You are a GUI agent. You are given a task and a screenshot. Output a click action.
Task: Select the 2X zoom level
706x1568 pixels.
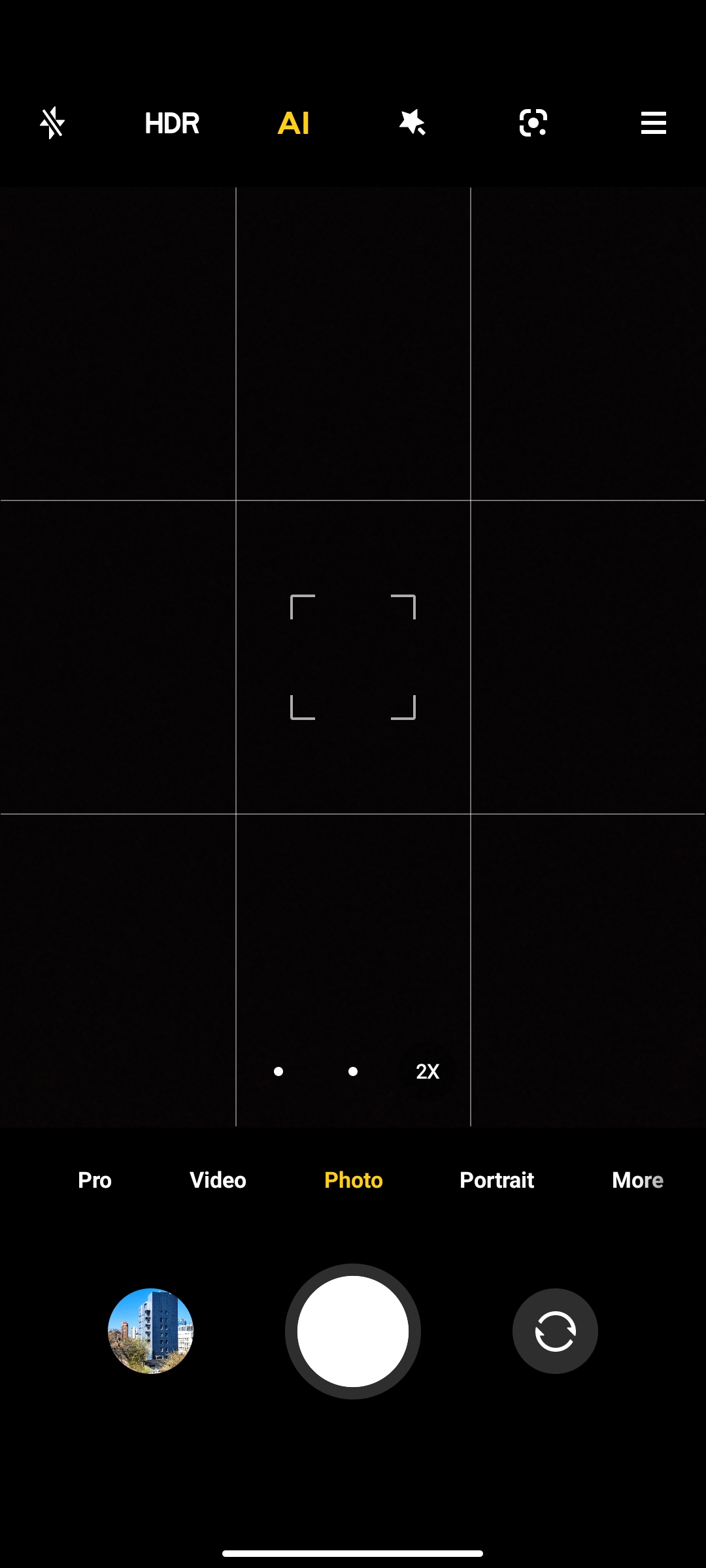pos(428,1071)
